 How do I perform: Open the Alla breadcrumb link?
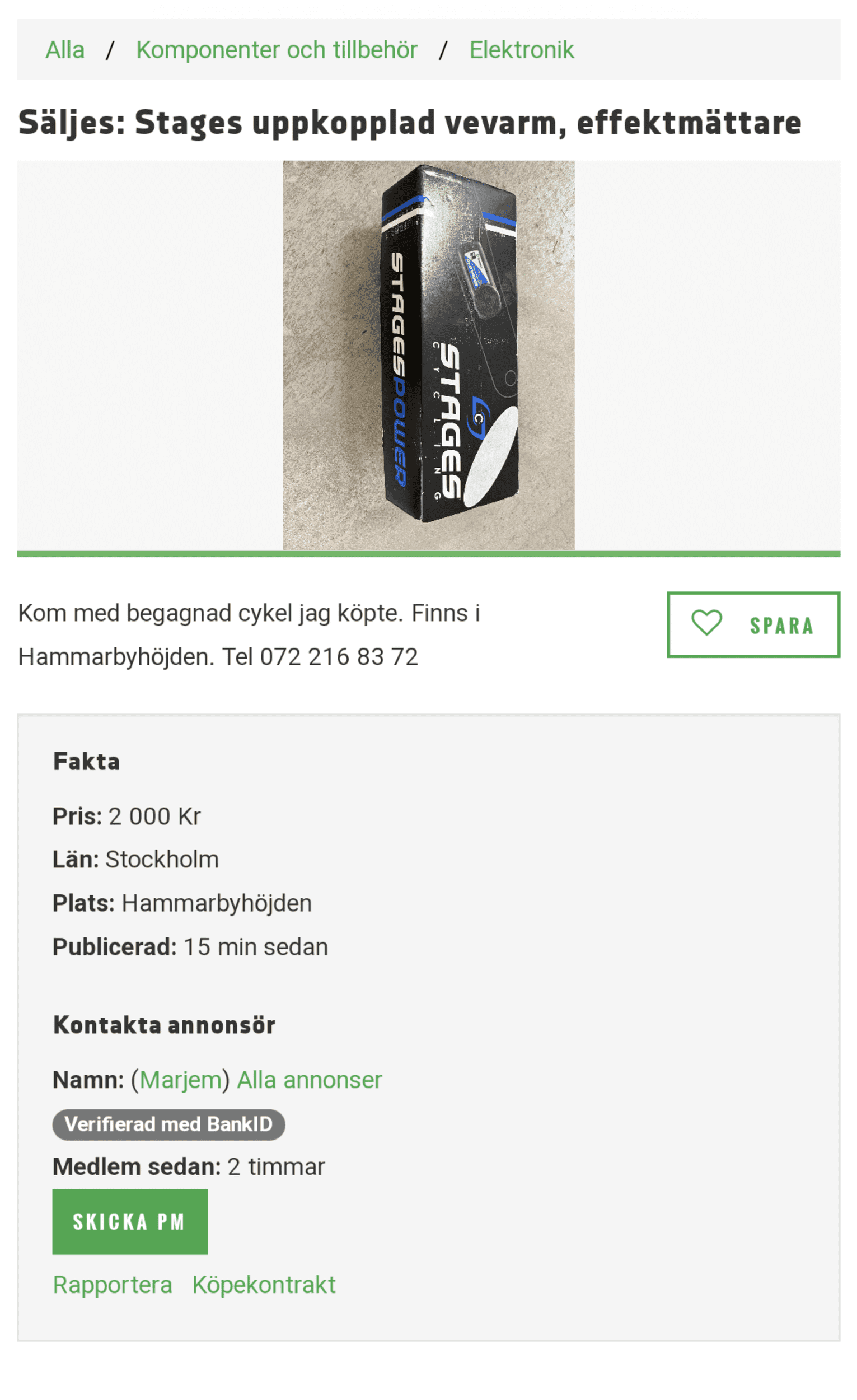pos(65,50)
